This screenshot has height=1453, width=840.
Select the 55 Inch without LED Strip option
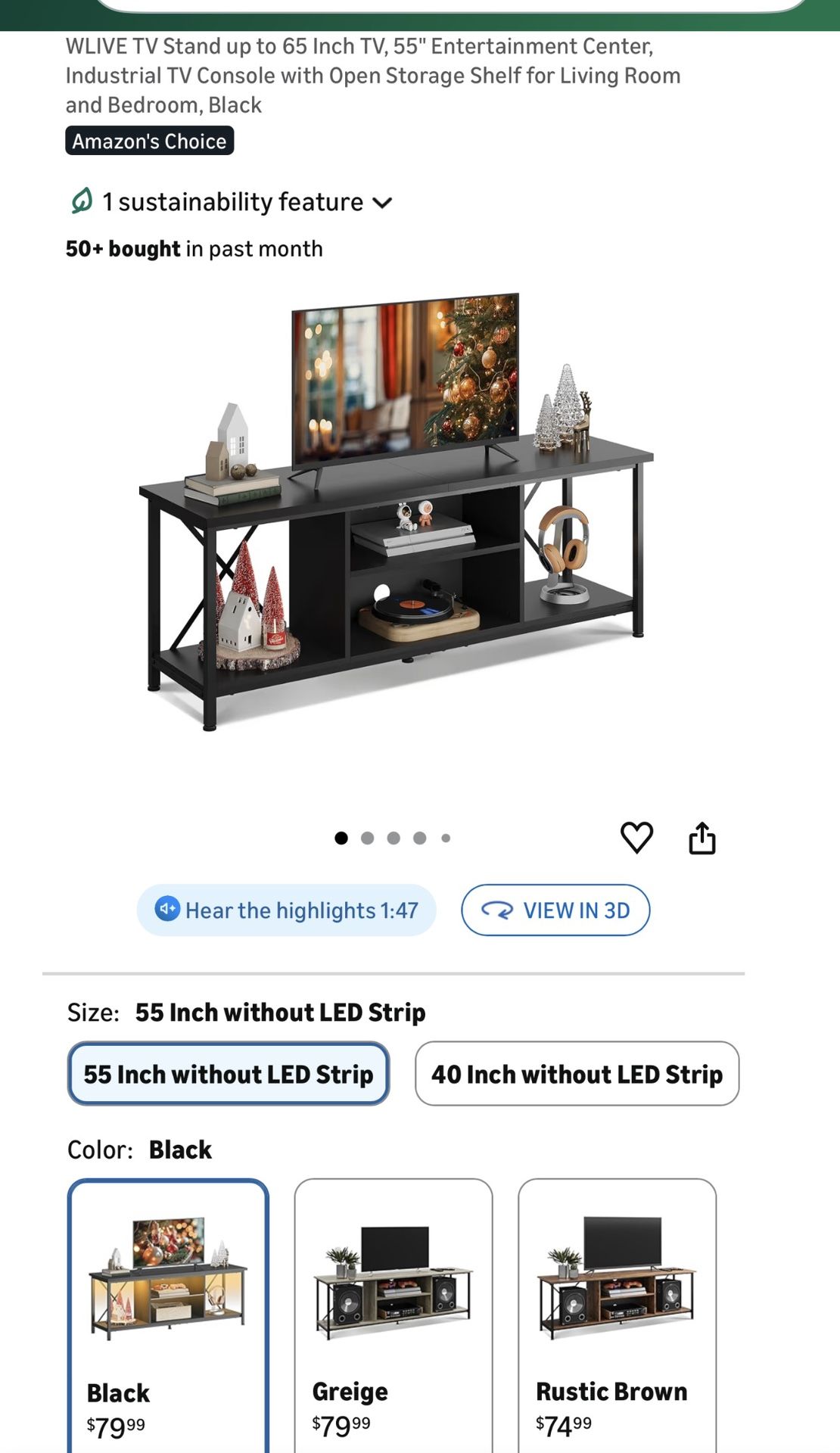[x=229, y=1073]
